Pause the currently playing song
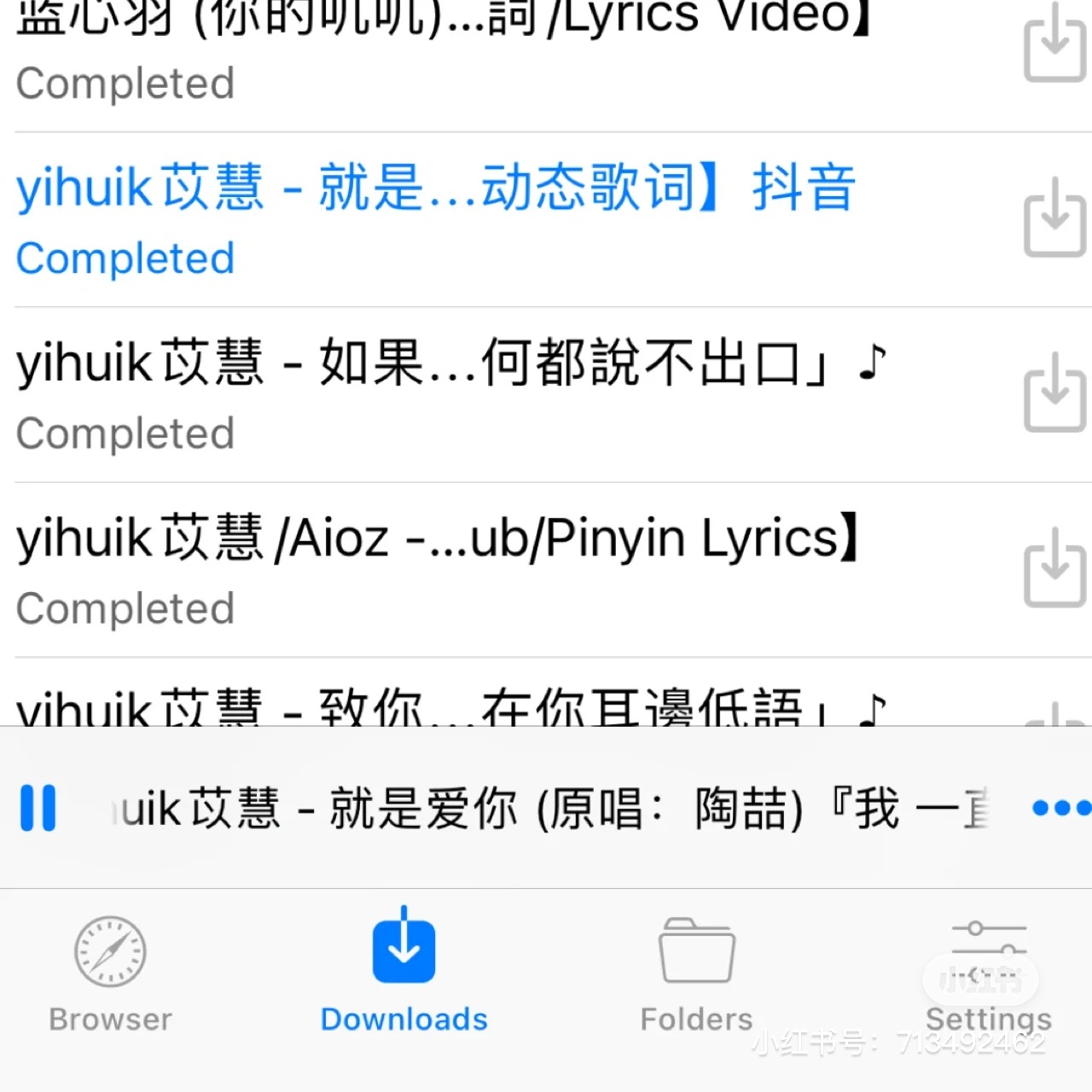The image size is (1092, 1092). tap(38, 807)
